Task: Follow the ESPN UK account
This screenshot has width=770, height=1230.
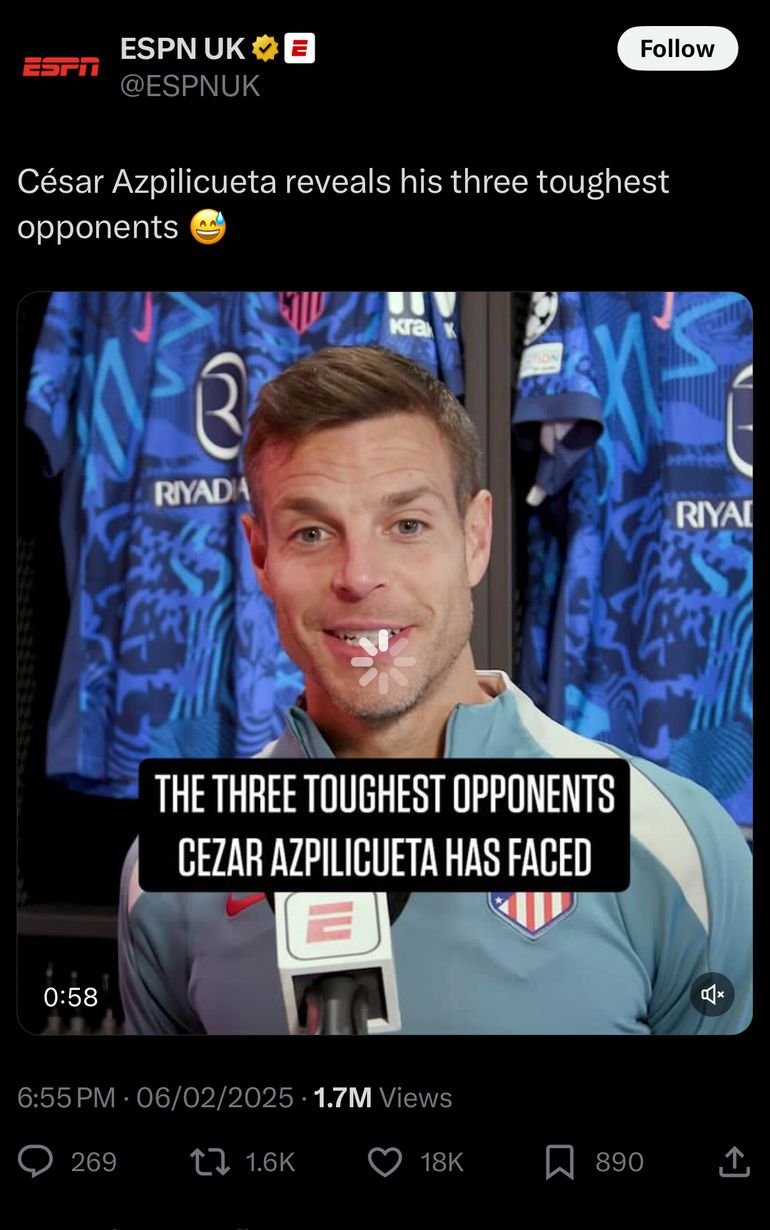Action: click(677, 48)
